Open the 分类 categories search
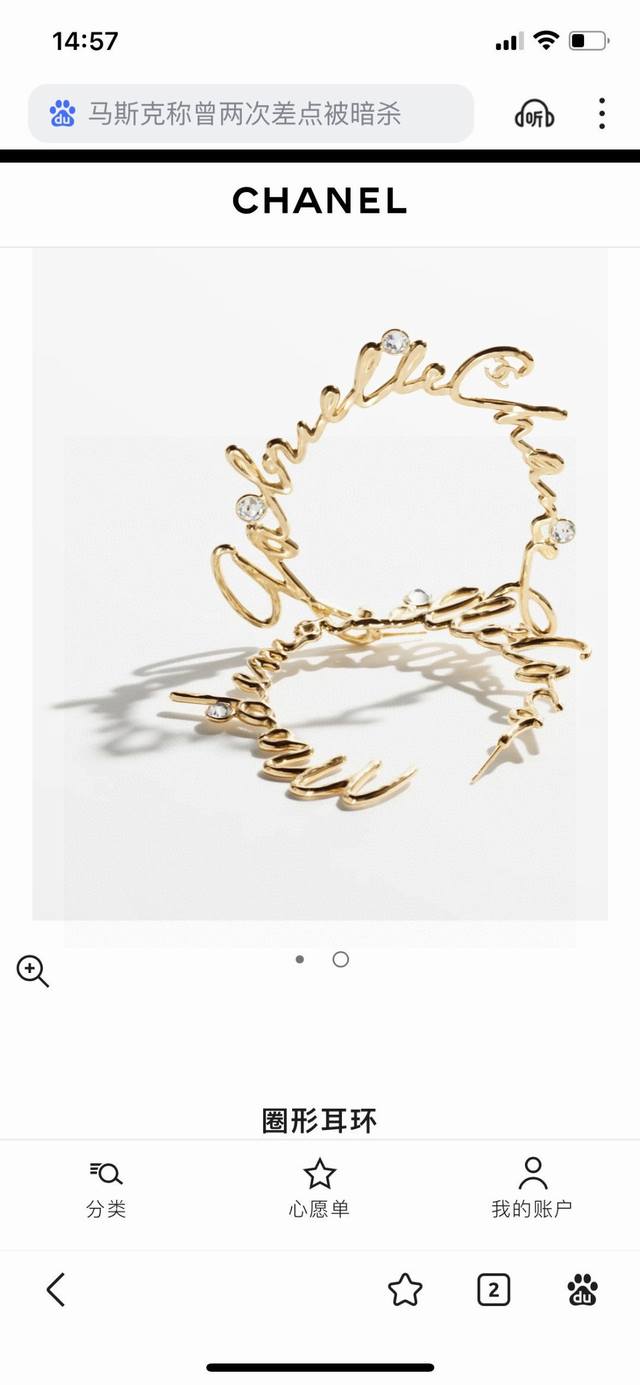Screen dimensions: 640x1385 pos(106,1189)
